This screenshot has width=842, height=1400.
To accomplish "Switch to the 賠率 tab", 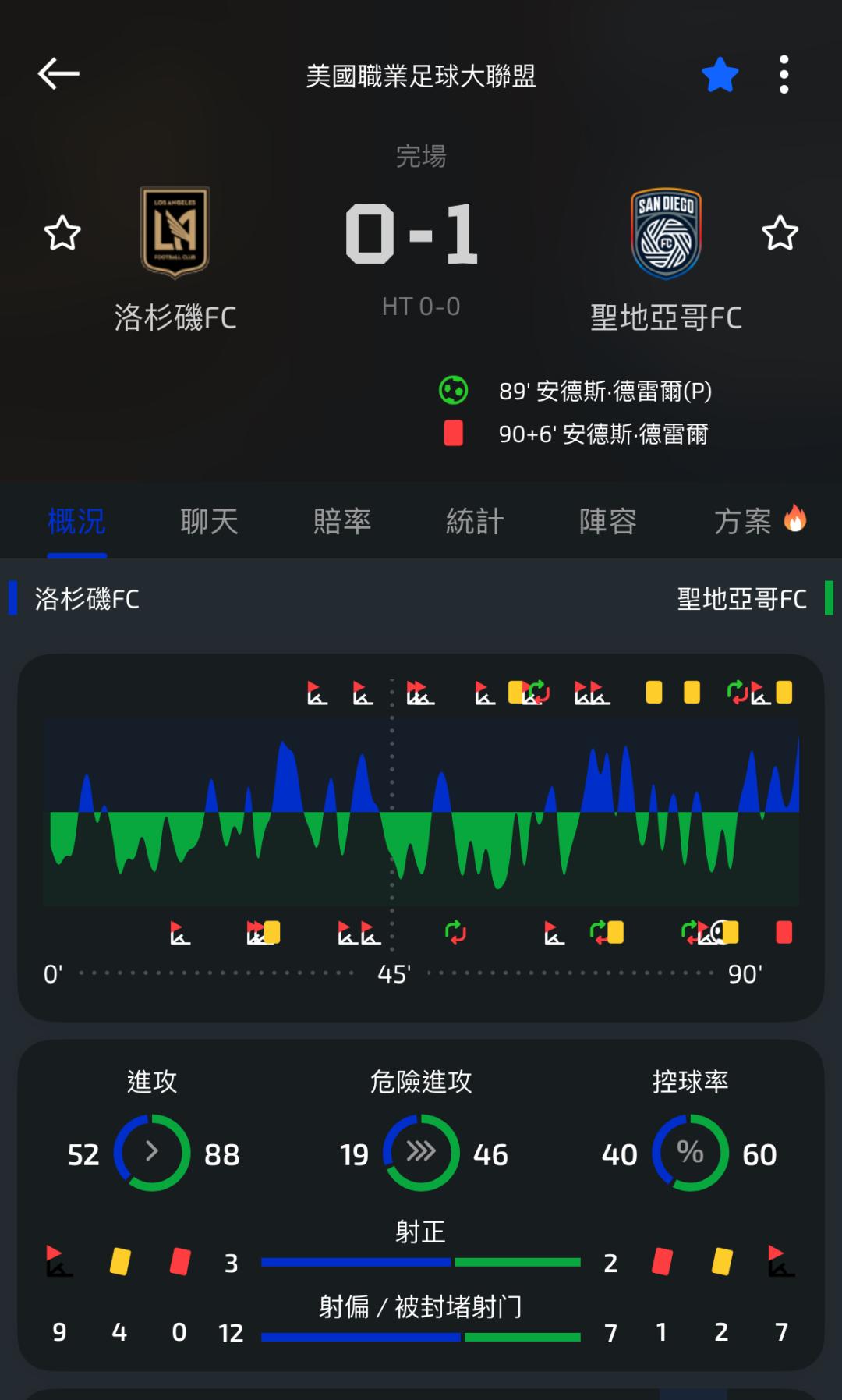I will 342,521.
